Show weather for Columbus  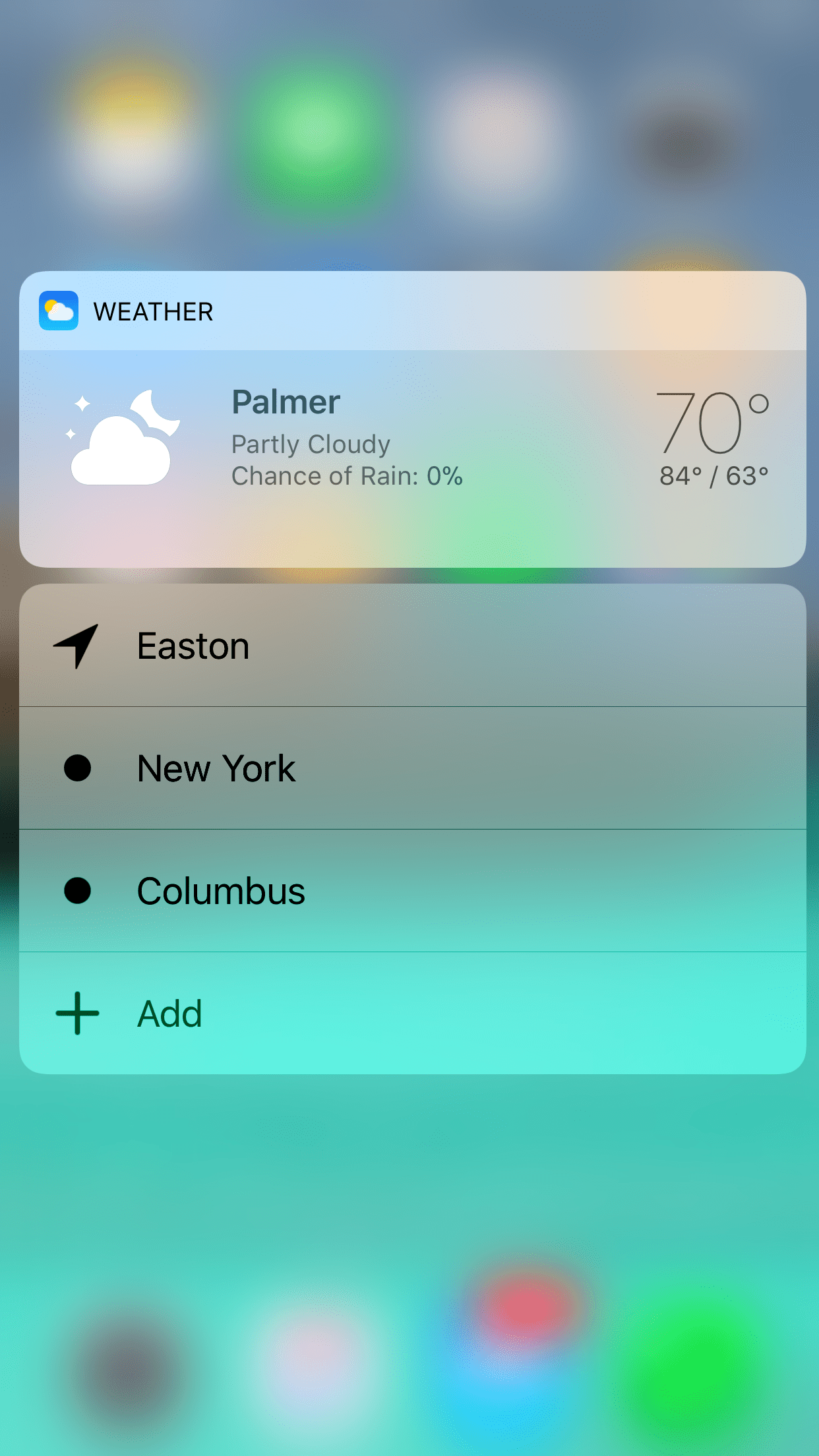point(412,891)
